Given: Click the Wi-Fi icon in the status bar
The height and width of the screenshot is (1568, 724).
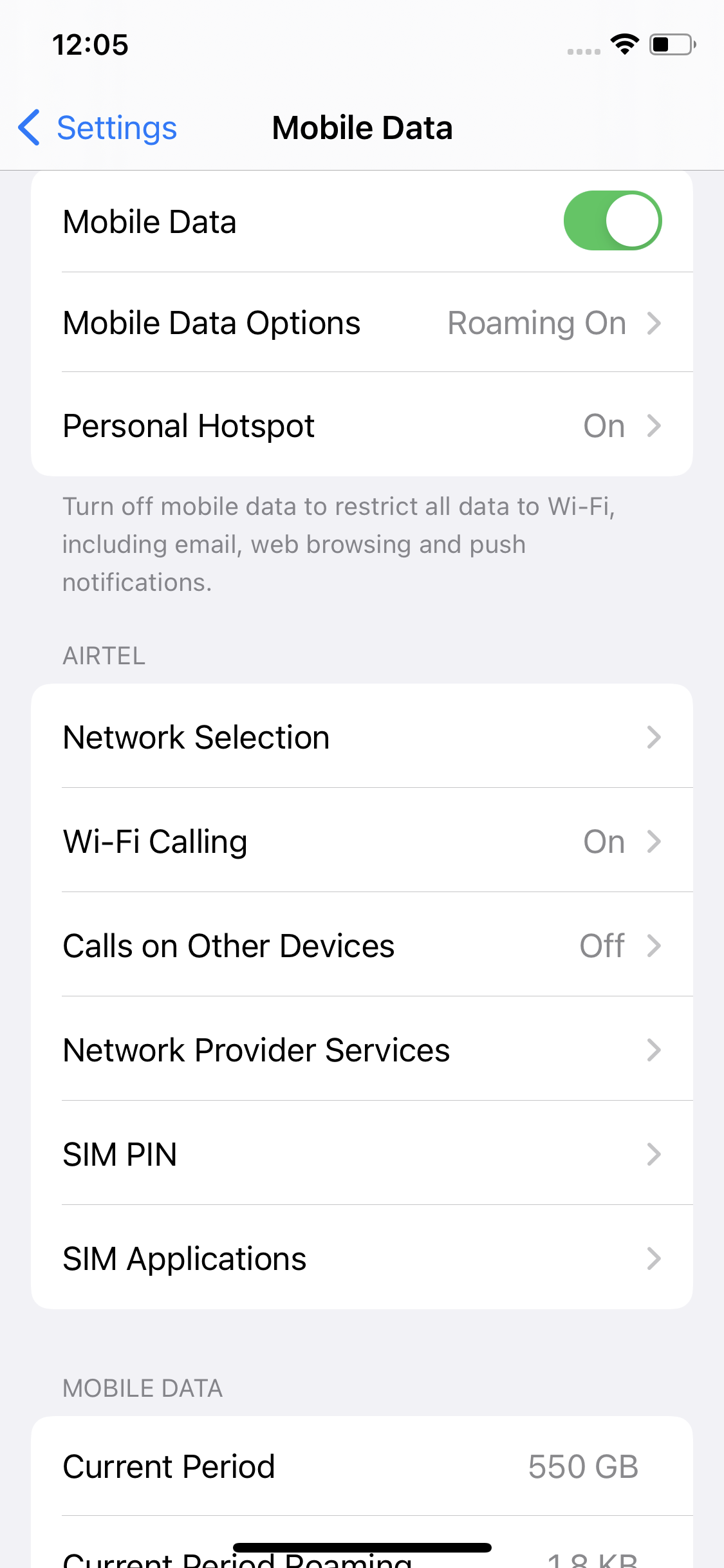Looking at the screenshot, I should (622, 44).
